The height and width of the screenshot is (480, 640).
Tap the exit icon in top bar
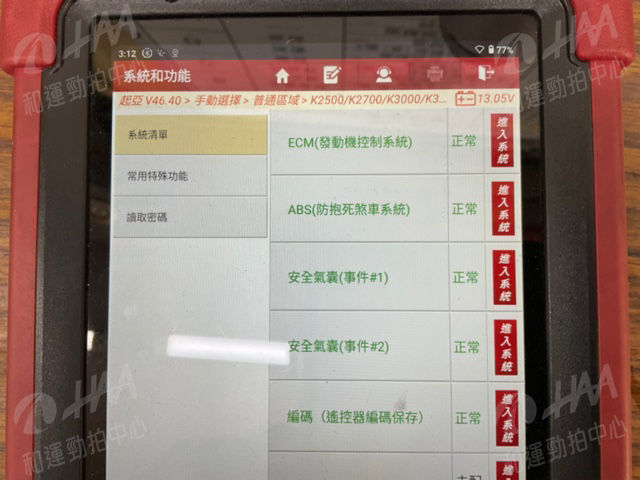485,74
